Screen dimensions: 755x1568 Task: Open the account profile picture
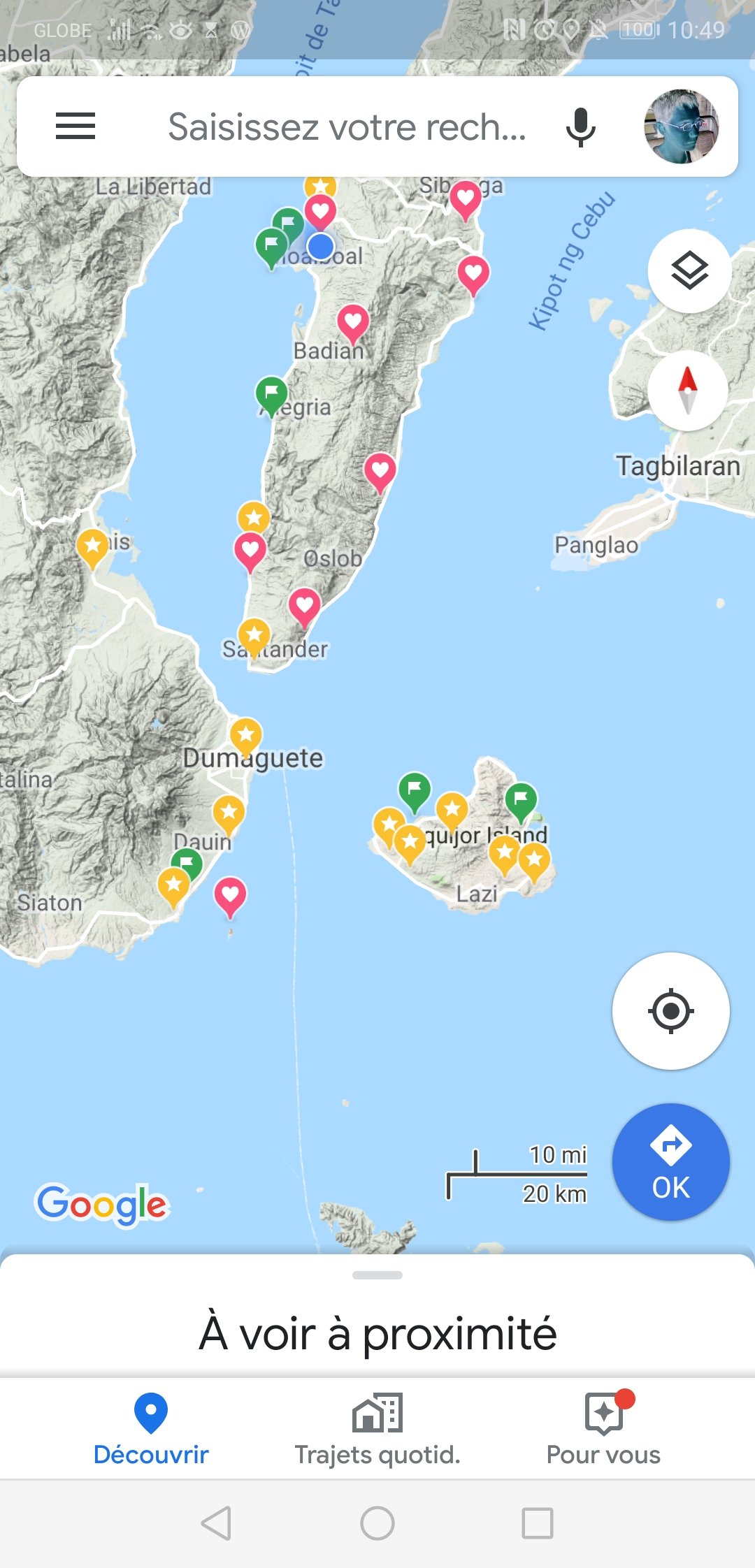681,126
